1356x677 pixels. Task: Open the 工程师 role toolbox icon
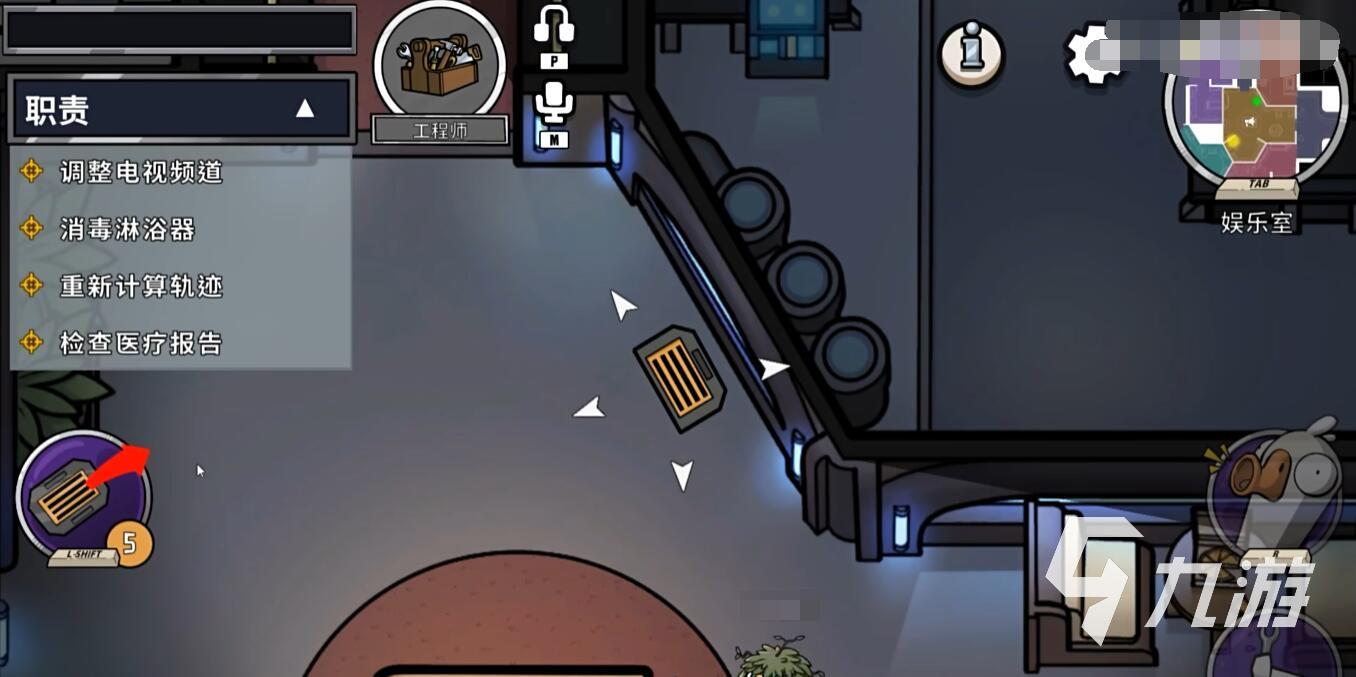(x=439, y=63)
